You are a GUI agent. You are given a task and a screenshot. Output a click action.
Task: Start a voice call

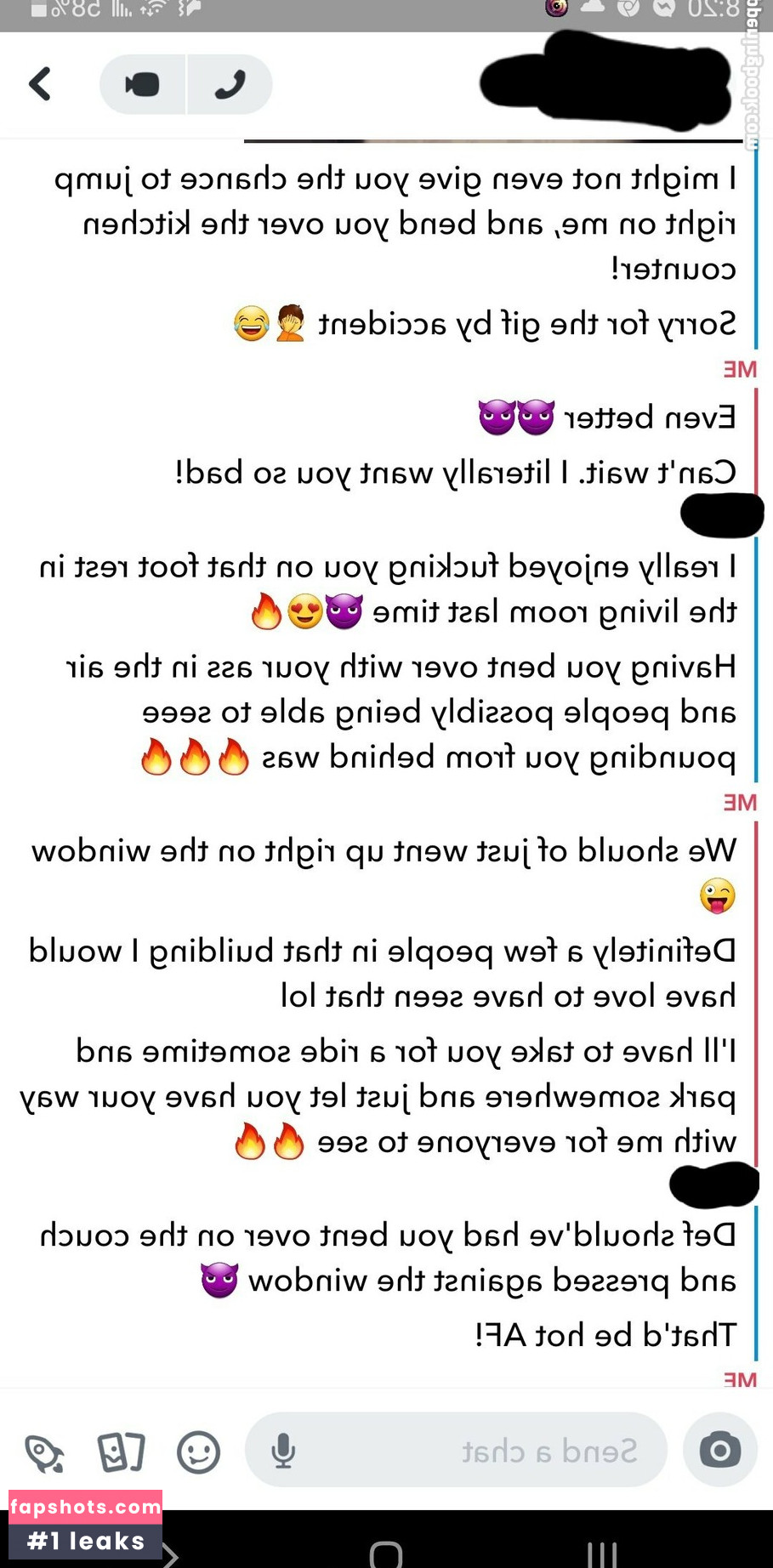coord(230,85)
